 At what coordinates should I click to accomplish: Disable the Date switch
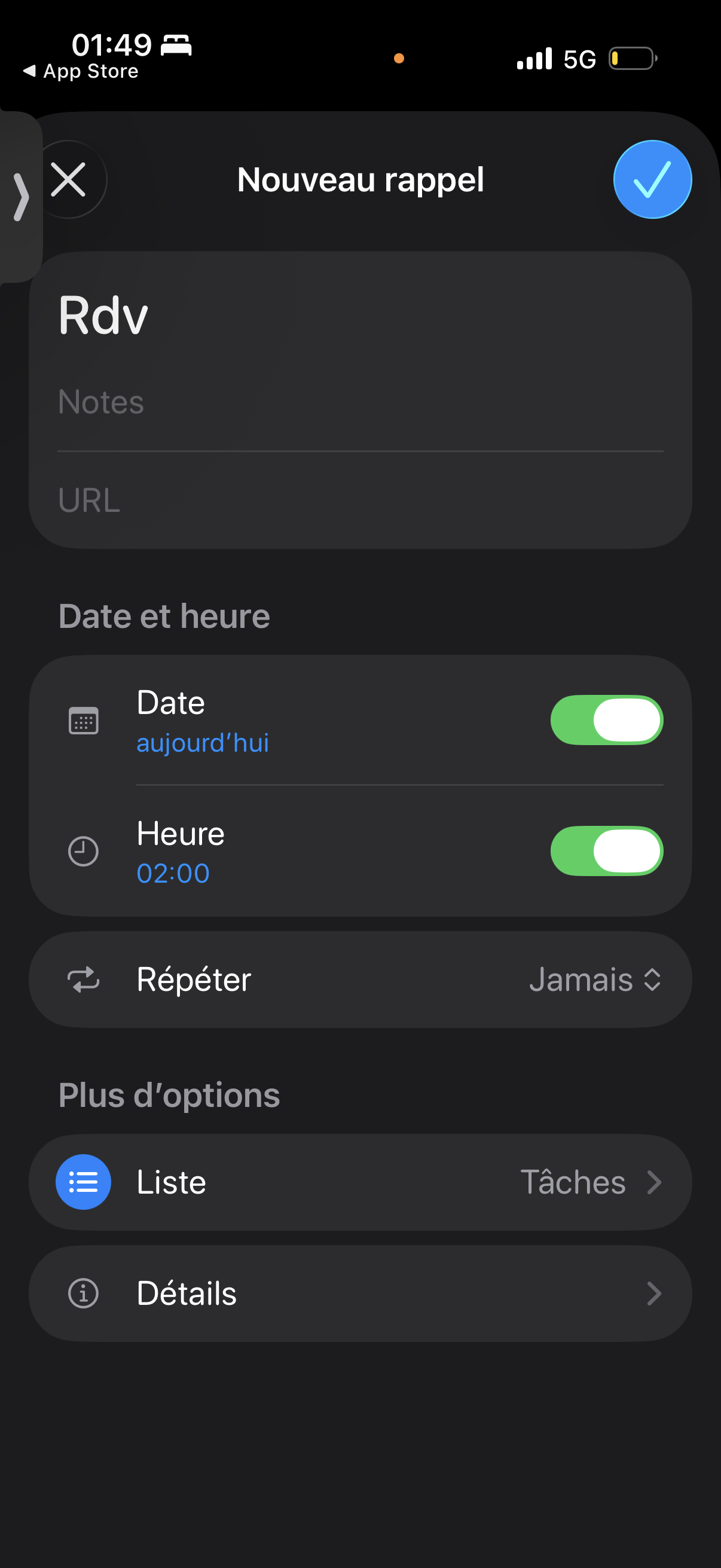[x=606, y=720]
